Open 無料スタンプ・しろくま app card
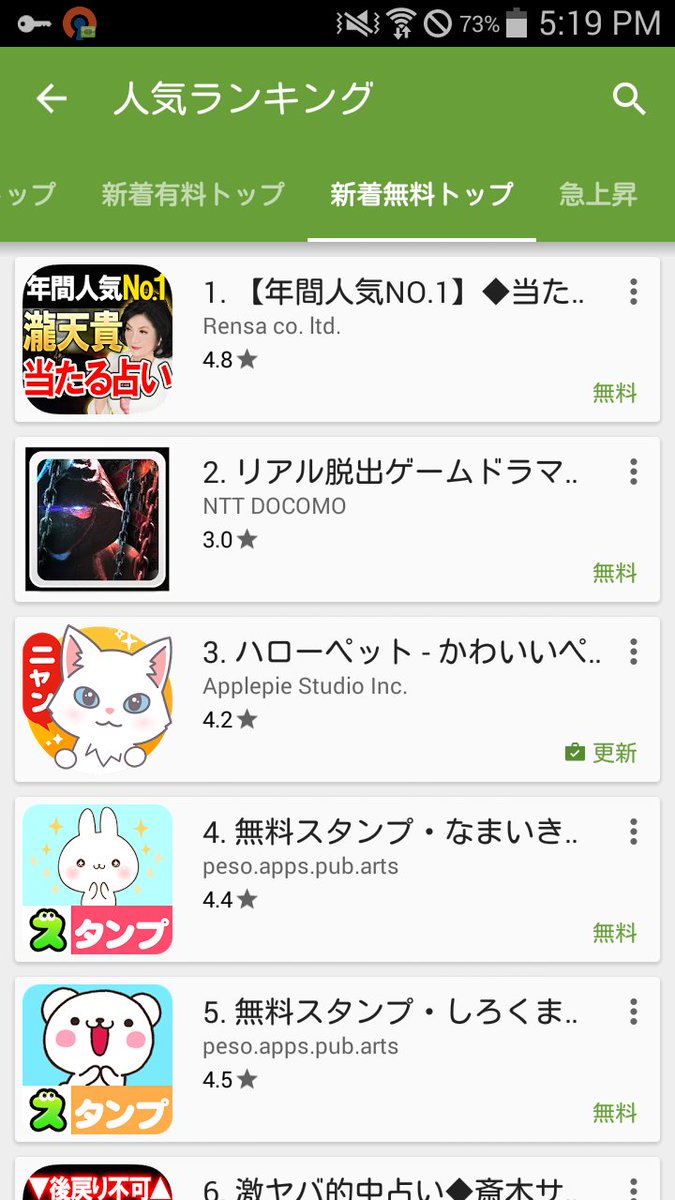 pyautogui.click(x=337, y=1059)
